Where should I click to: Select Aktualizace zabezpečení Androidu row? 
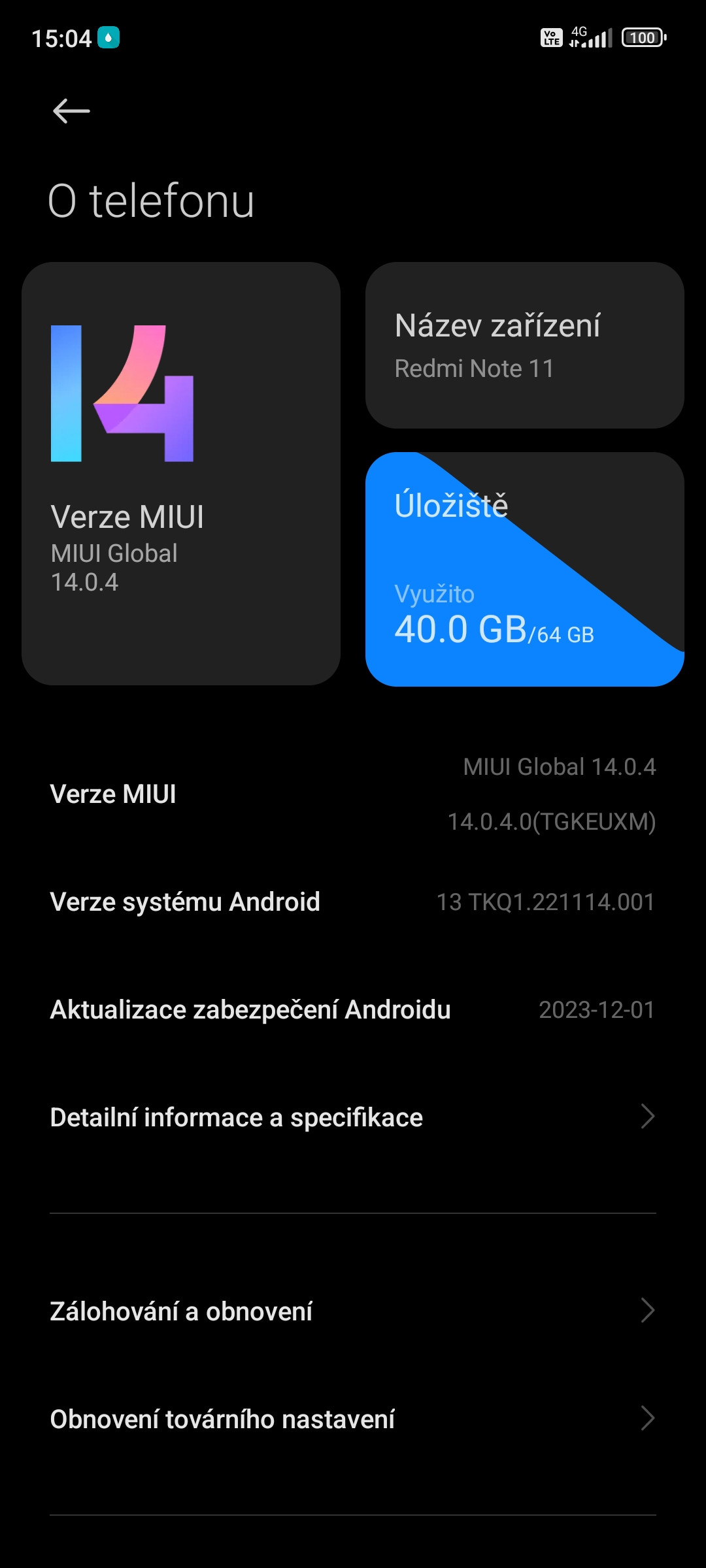353,1009
